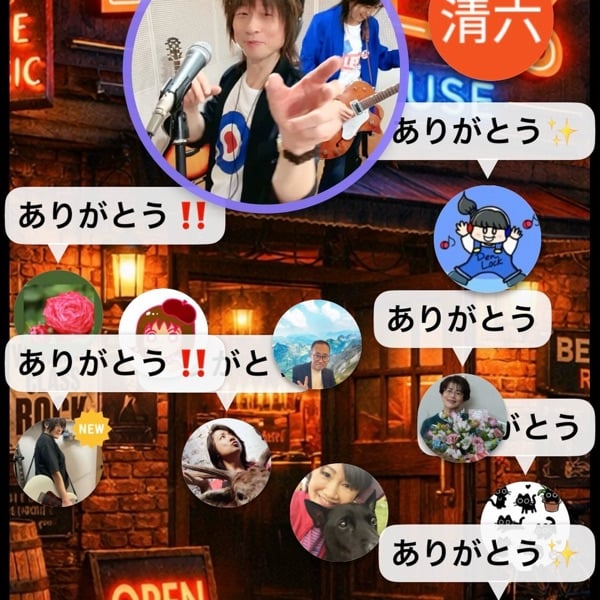Open the woman with black dog avatar
This screenshot has width=600, height=600.
(x=338, y=511)
